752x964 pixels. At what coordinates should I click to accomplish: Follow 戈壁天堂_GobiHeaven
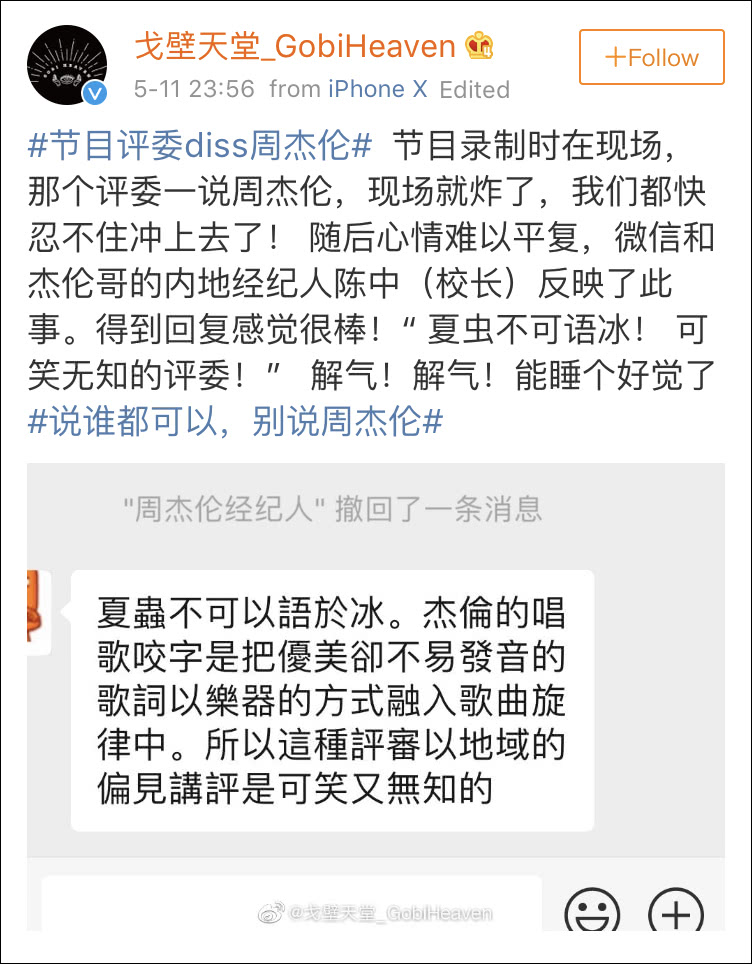(x=651, y=57)
